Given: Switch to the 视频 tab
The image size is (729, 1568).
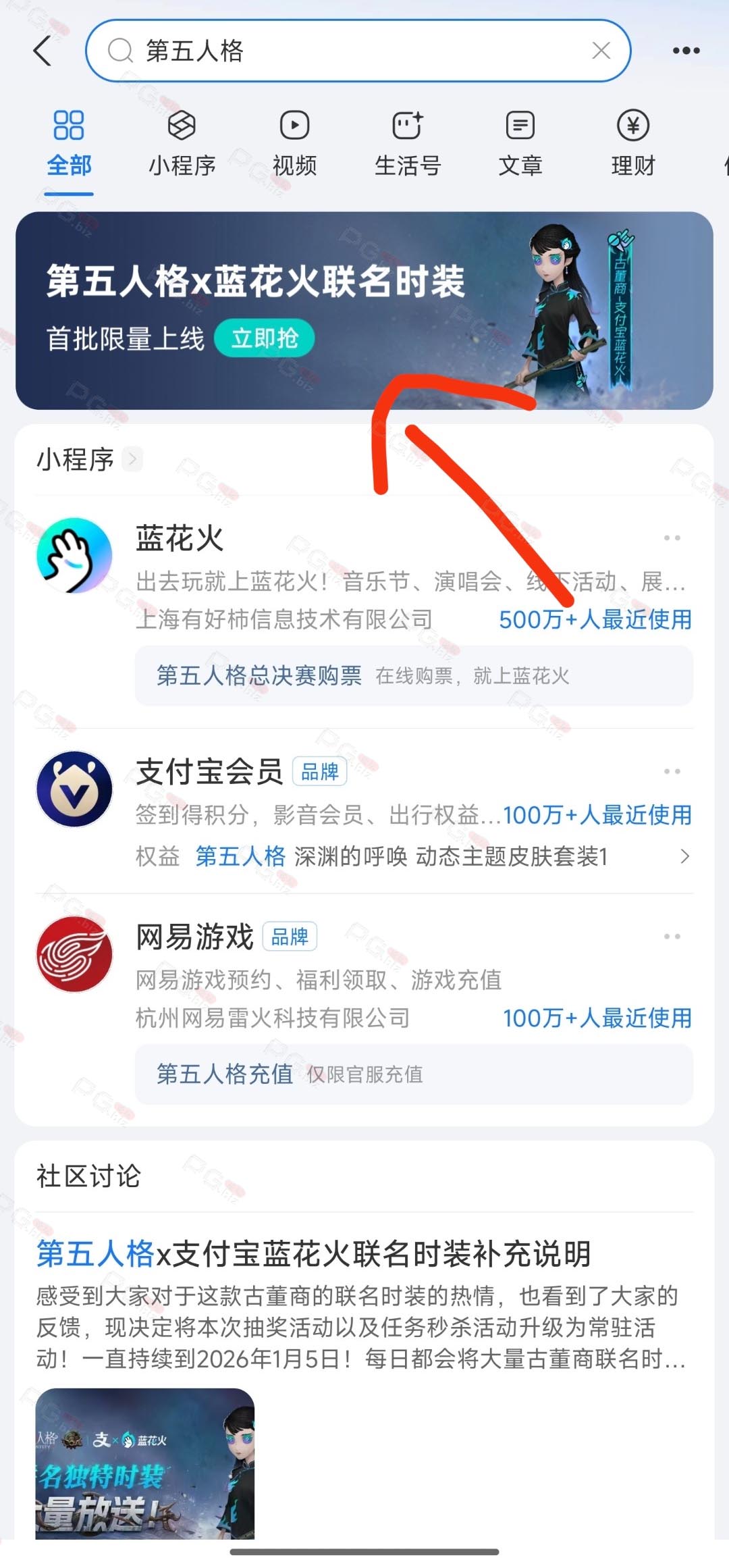Looking at the screenshot, I should pos(294,144).
